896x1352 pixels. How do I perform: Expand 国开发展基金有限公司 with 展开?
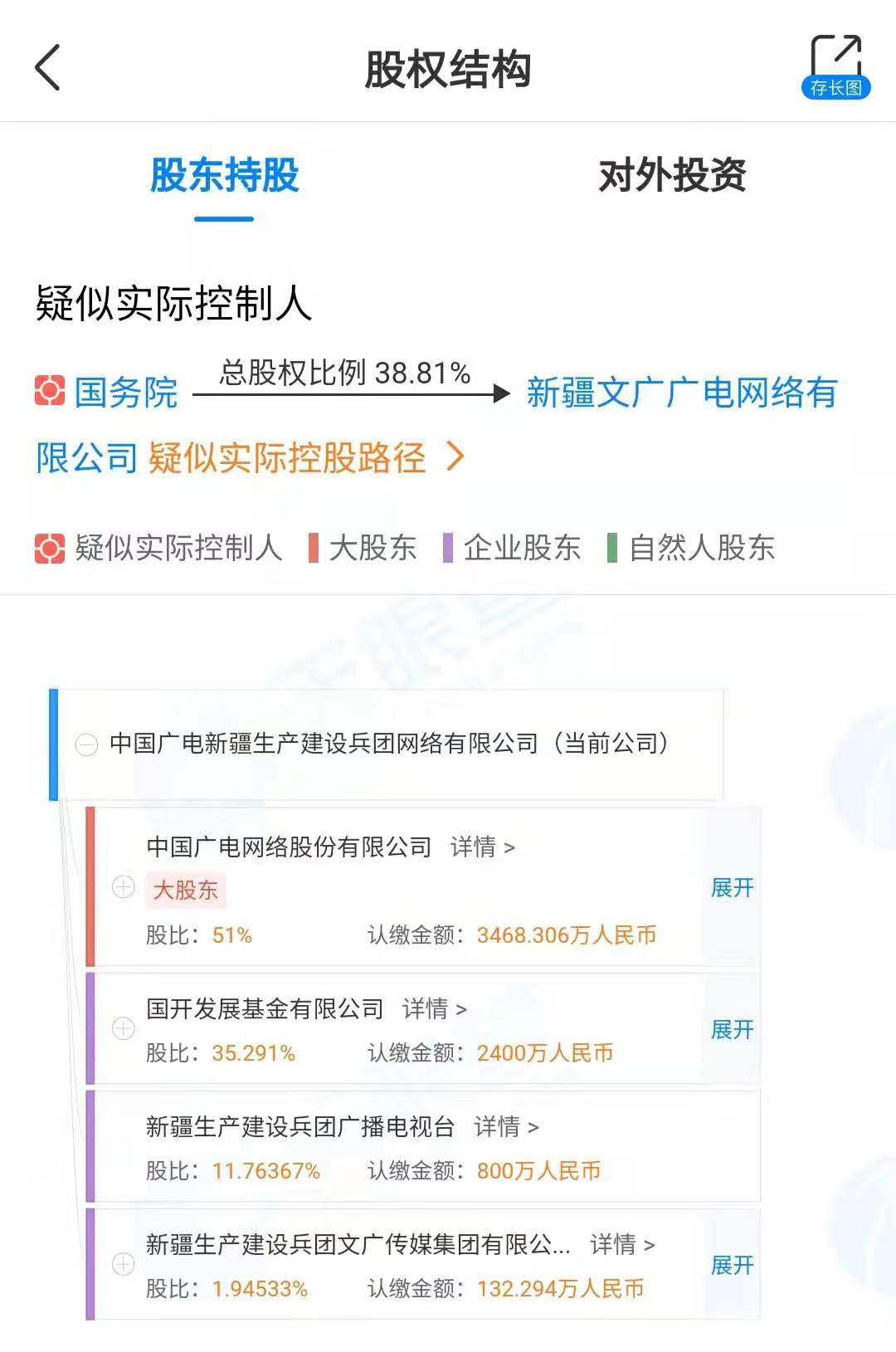[732, 1030]
